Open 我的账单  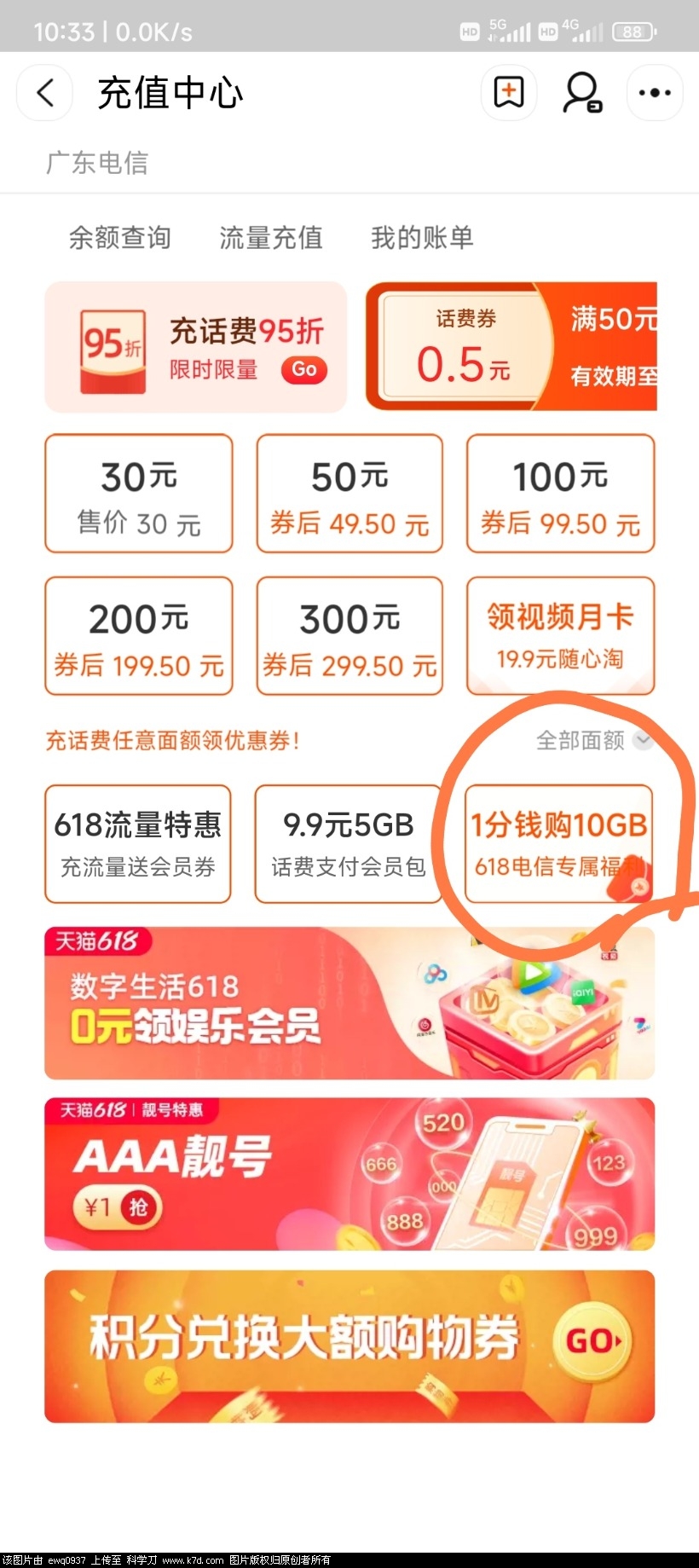coord(421,238)
